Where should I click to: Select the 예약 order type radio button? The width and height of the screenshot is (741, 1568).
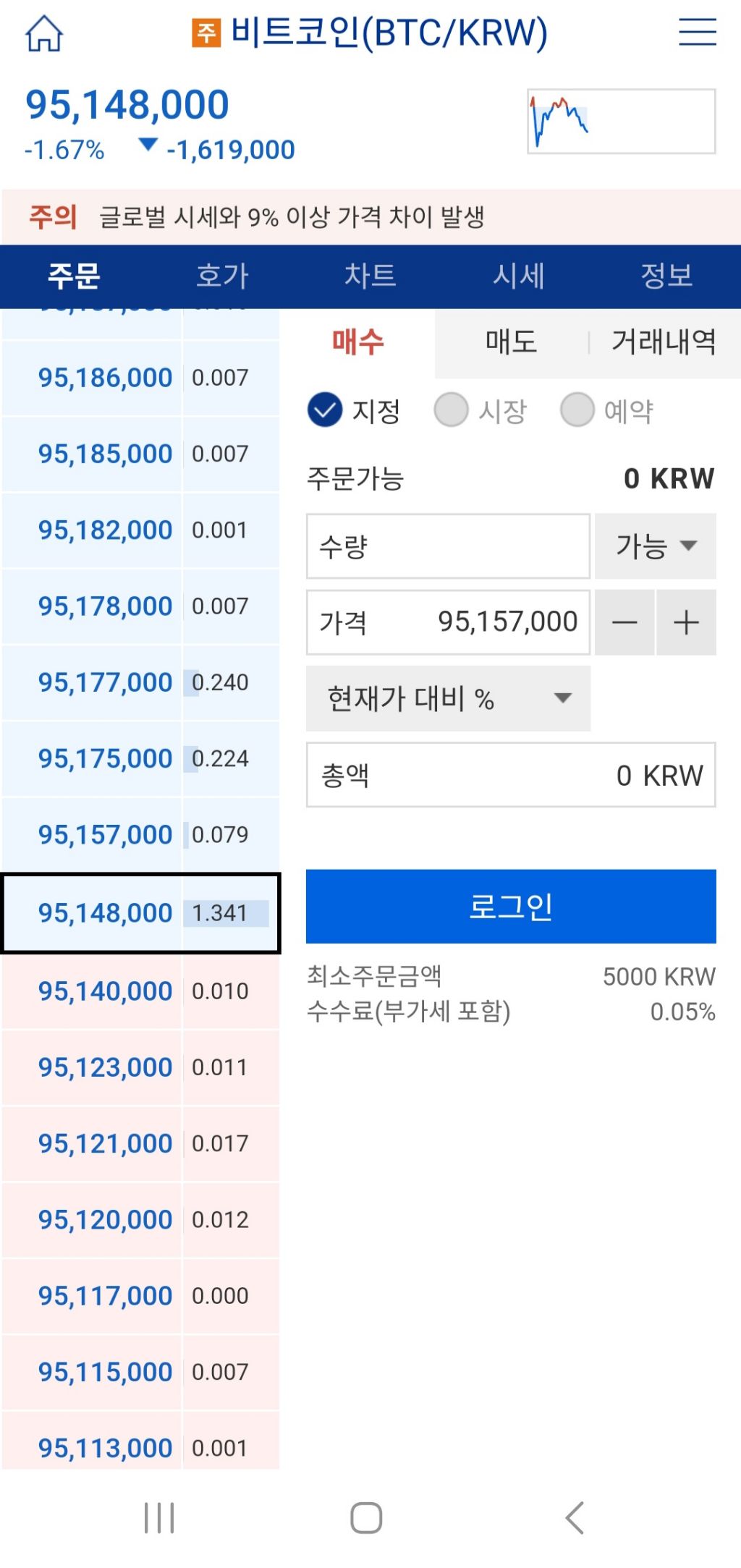pyautogui.click(x=577, y=410)
